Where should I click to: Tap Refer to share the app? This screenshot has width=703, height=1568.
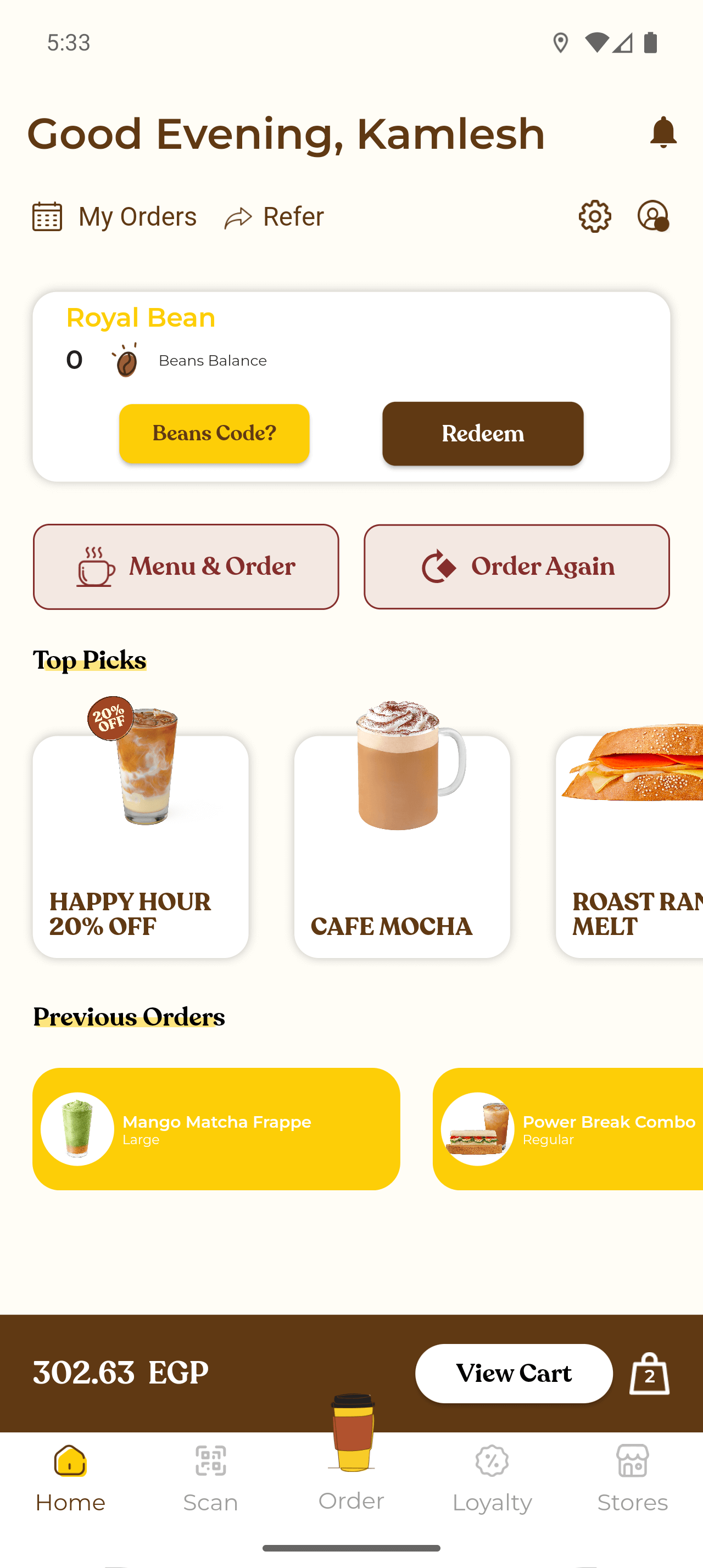click(275, 217)
